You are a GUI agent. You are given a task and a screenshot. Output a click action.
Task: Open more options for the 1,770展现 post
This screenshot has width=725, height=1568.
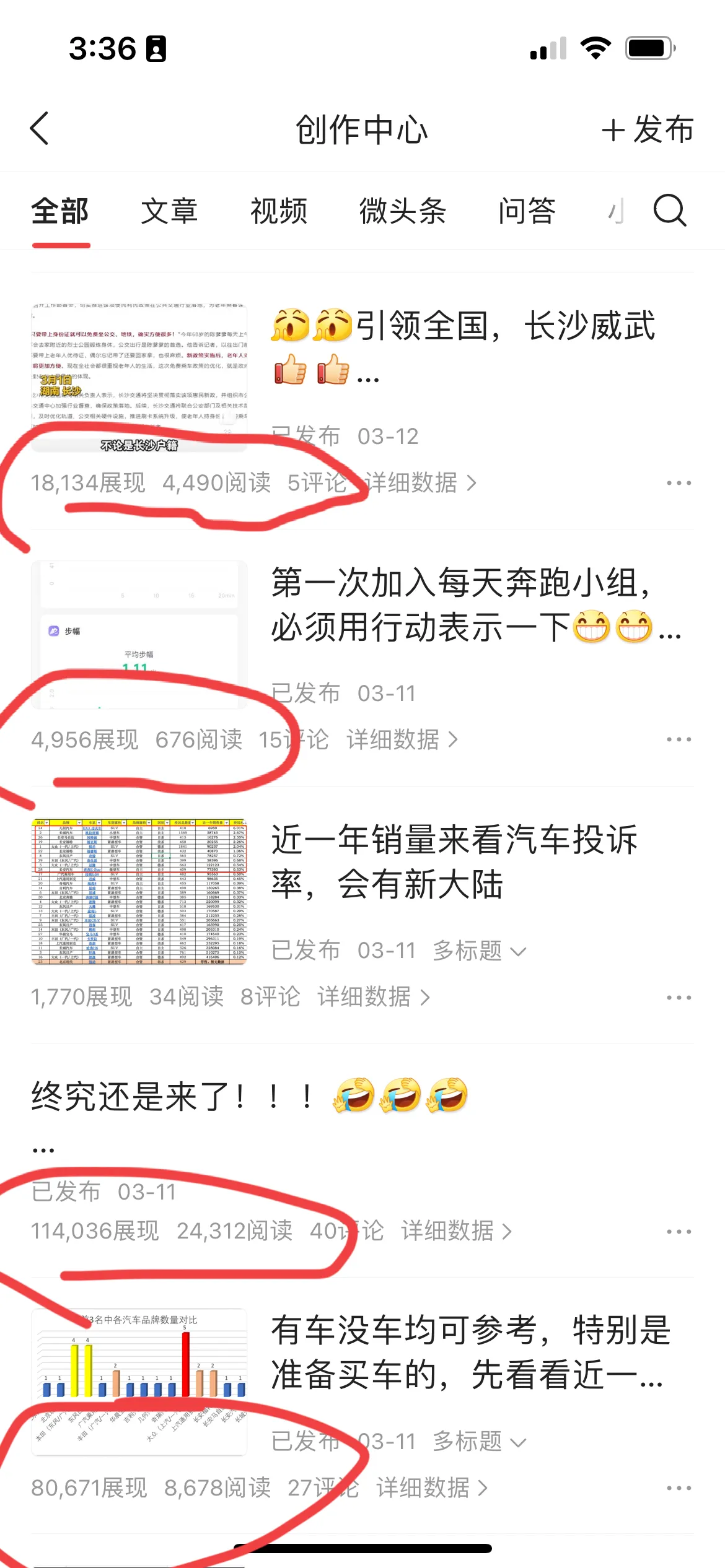[679, 998]
